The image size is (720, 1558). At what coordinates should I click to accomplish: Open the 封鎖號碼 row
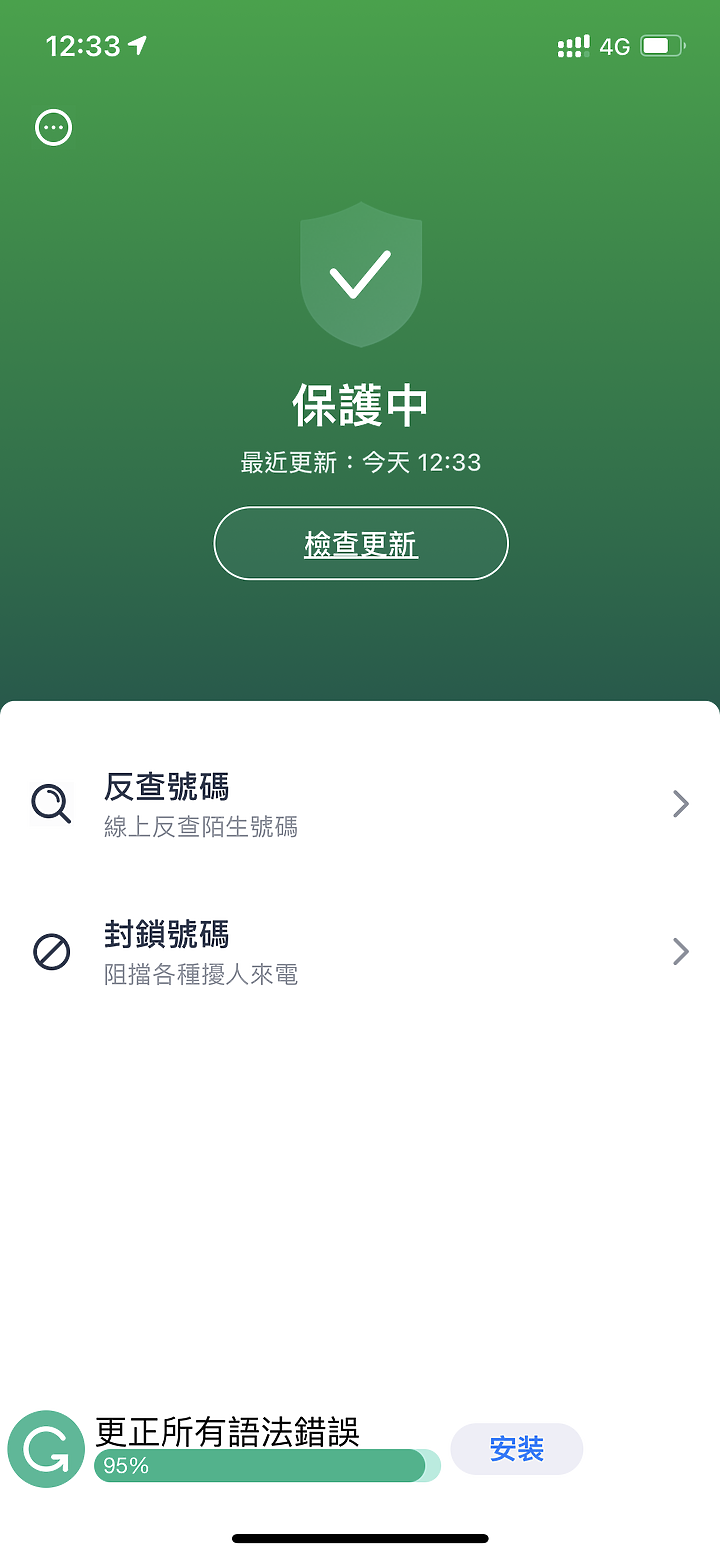(360, 950)
